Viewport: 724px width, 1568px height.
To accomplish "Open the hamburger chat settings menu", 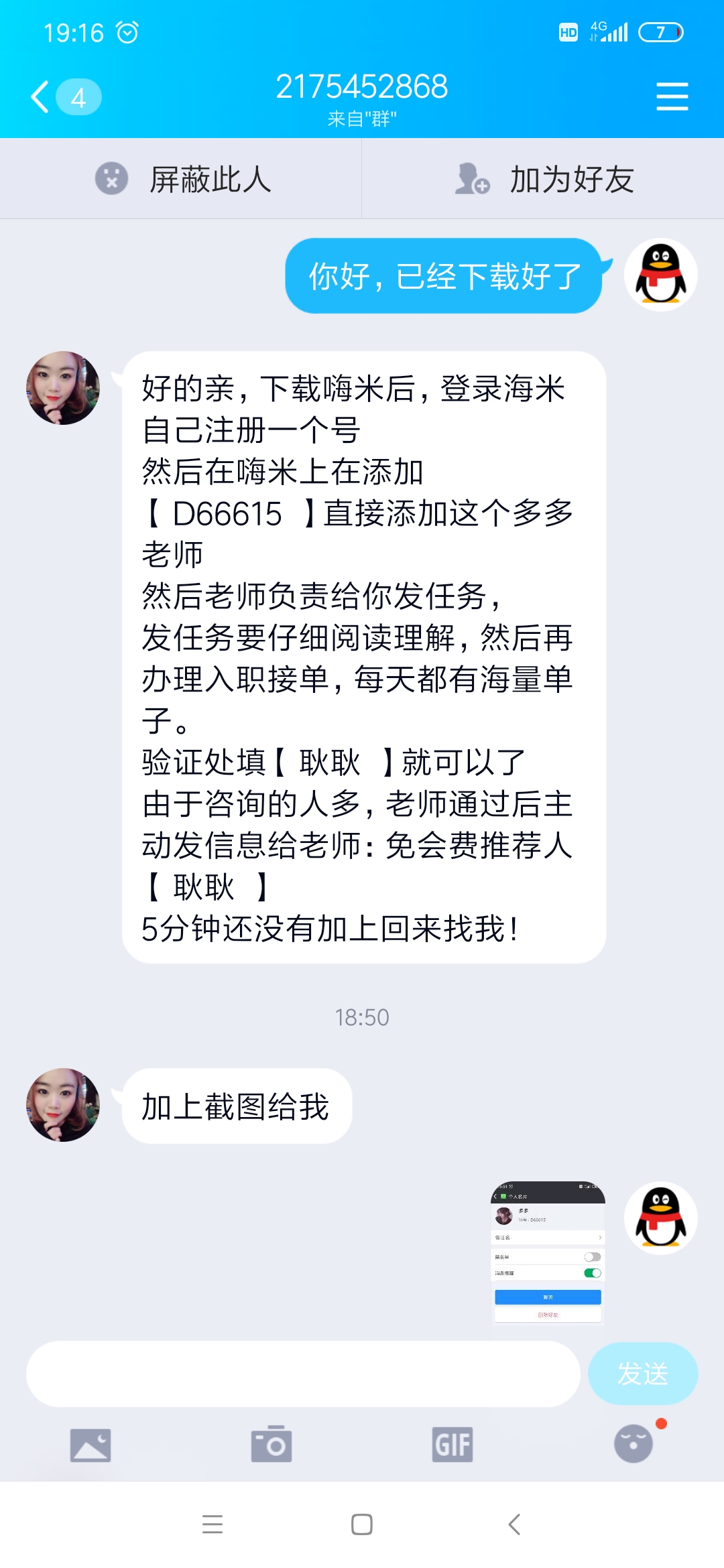I will [x=672, y=96].
